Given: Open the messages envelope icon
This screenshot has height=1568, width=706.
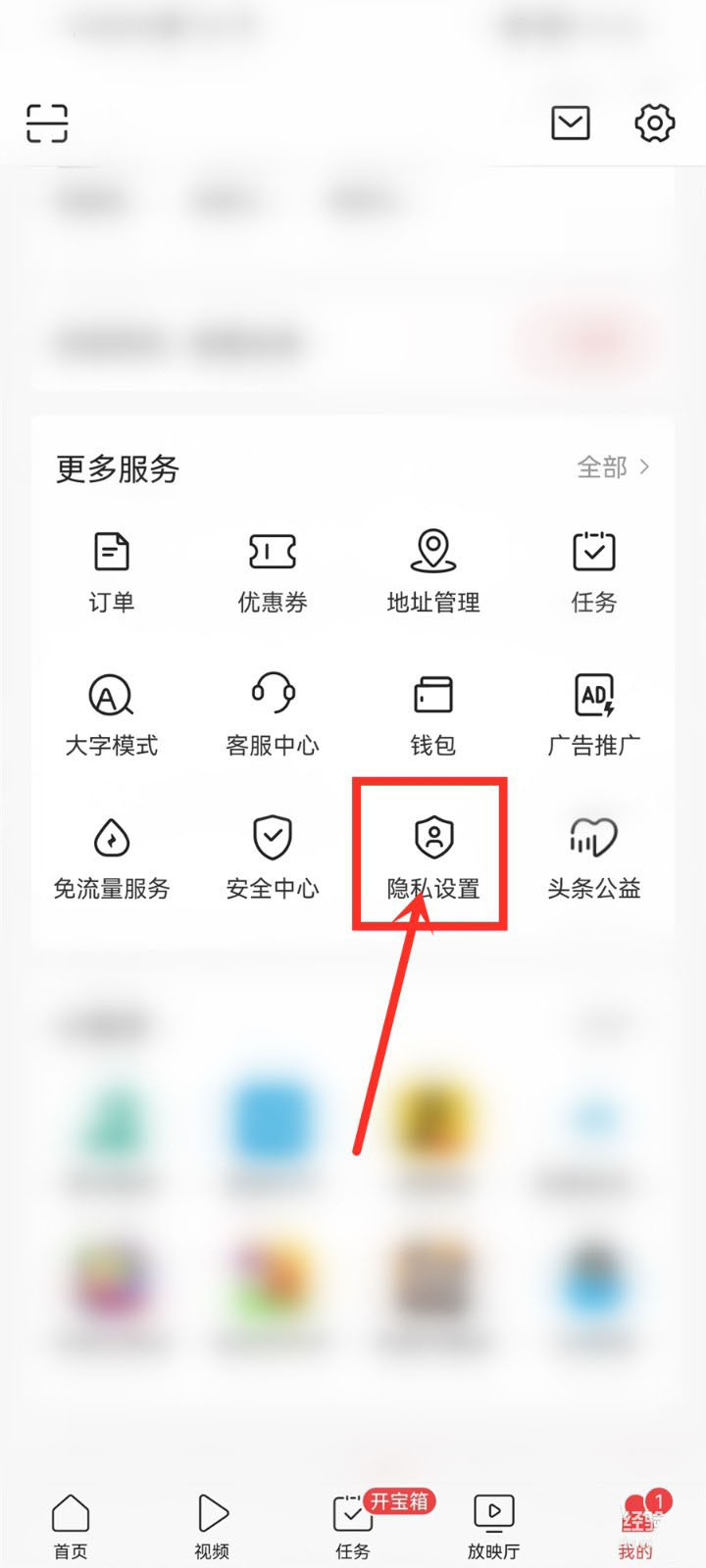Looking at the screenshot, I should click(570, 123).
